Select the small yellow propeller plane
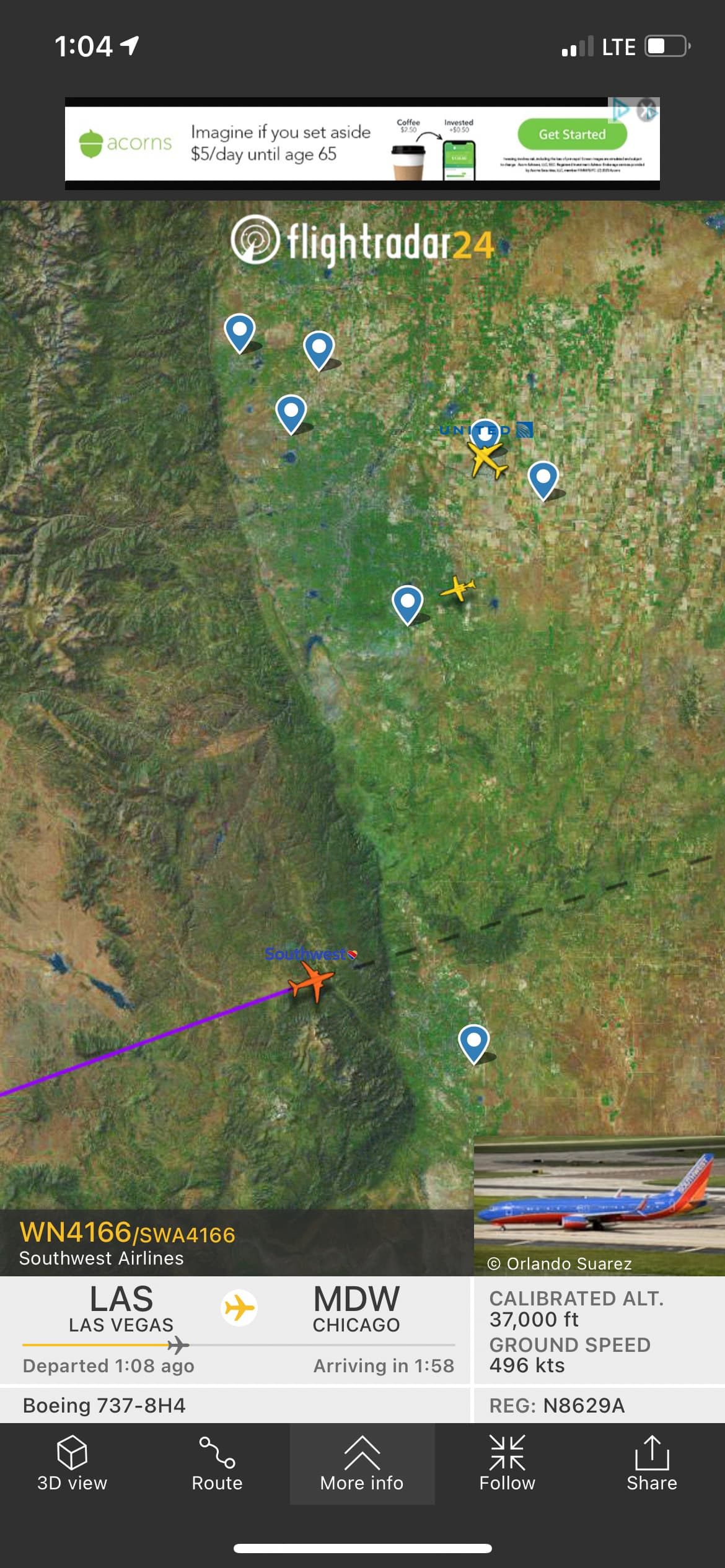The width and height of the screenshot is (725, 1568). point(458,588)
